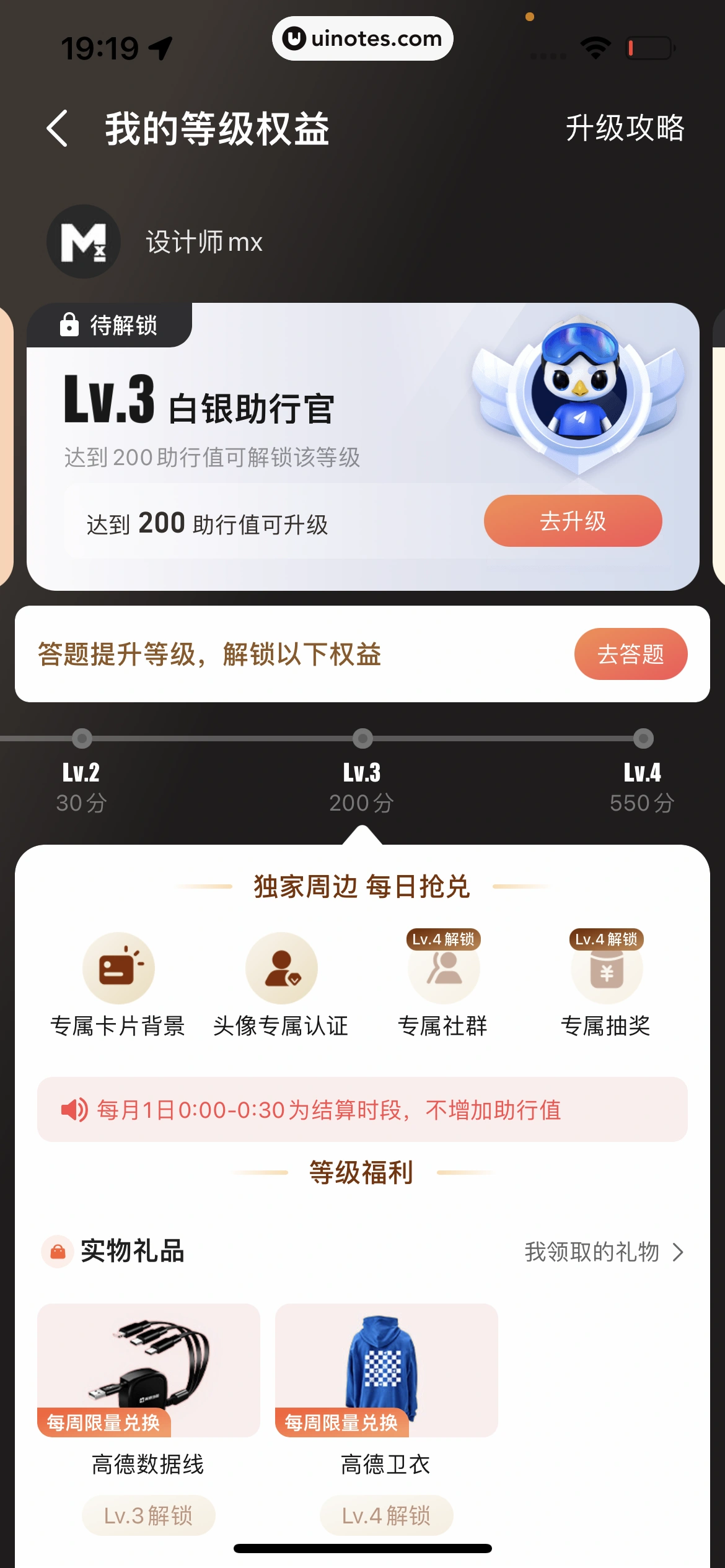Open 升级攻略 guide
Viewport: 725px width, 1568px height.
(x=625, y=128)
